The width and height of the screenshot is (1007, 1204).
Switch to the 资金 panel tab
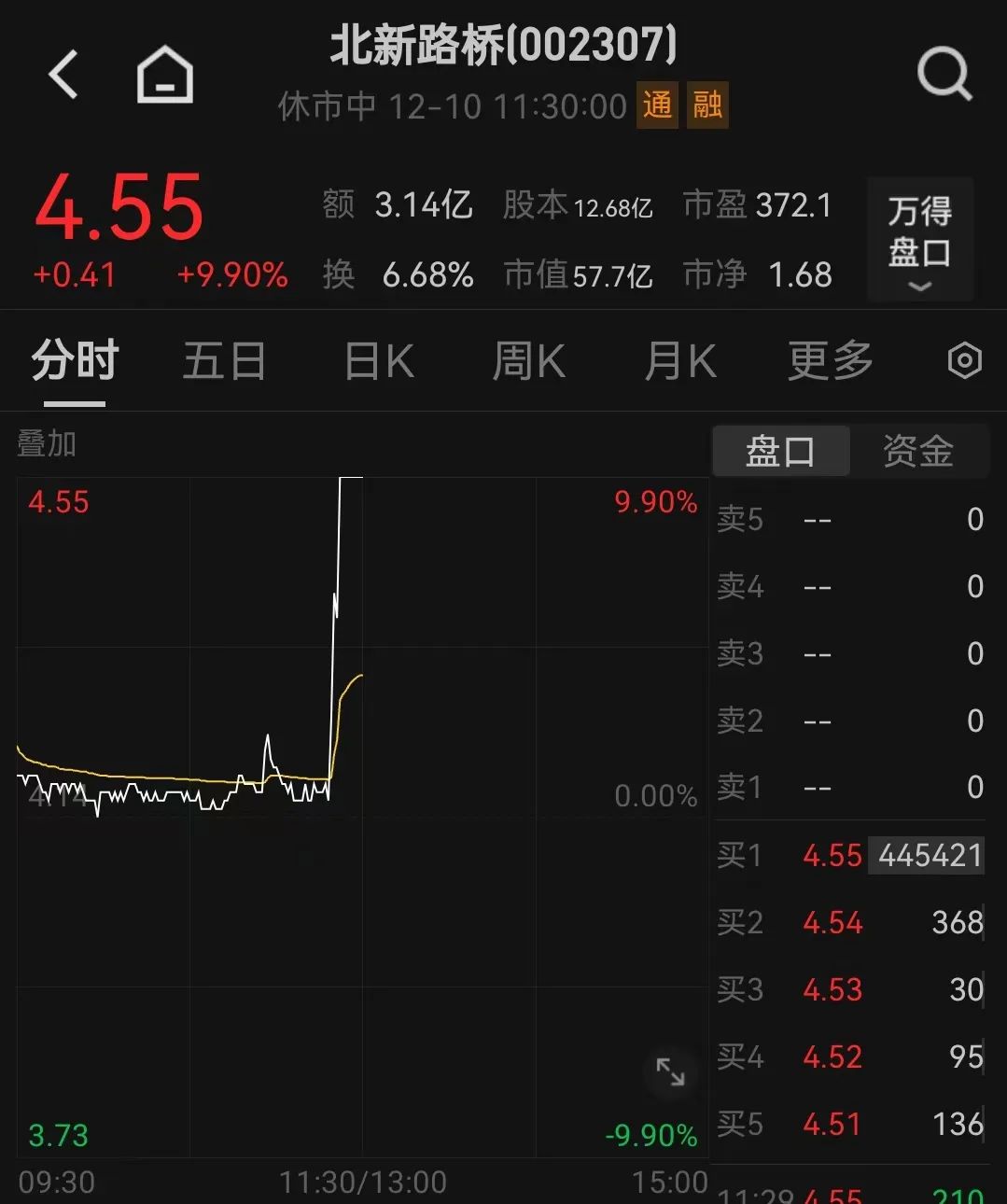click(917, 452)
